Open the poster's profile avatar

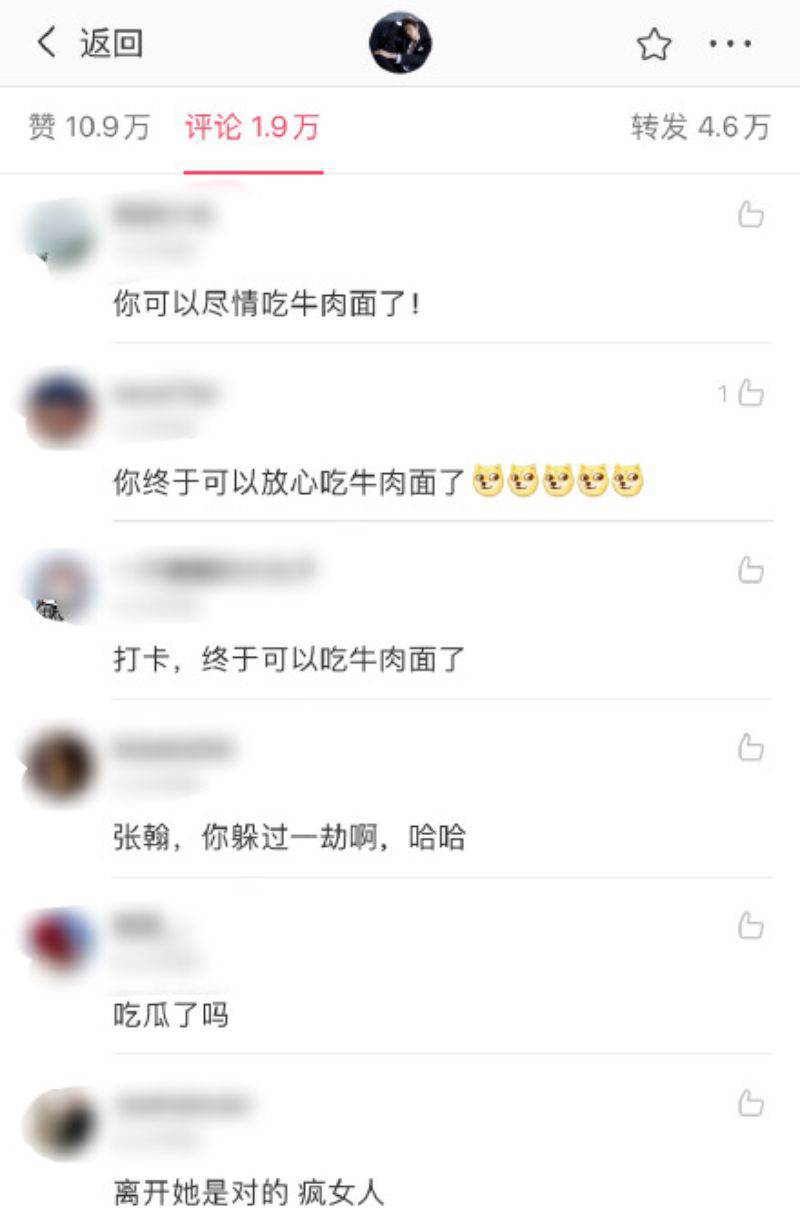[400, 43]
